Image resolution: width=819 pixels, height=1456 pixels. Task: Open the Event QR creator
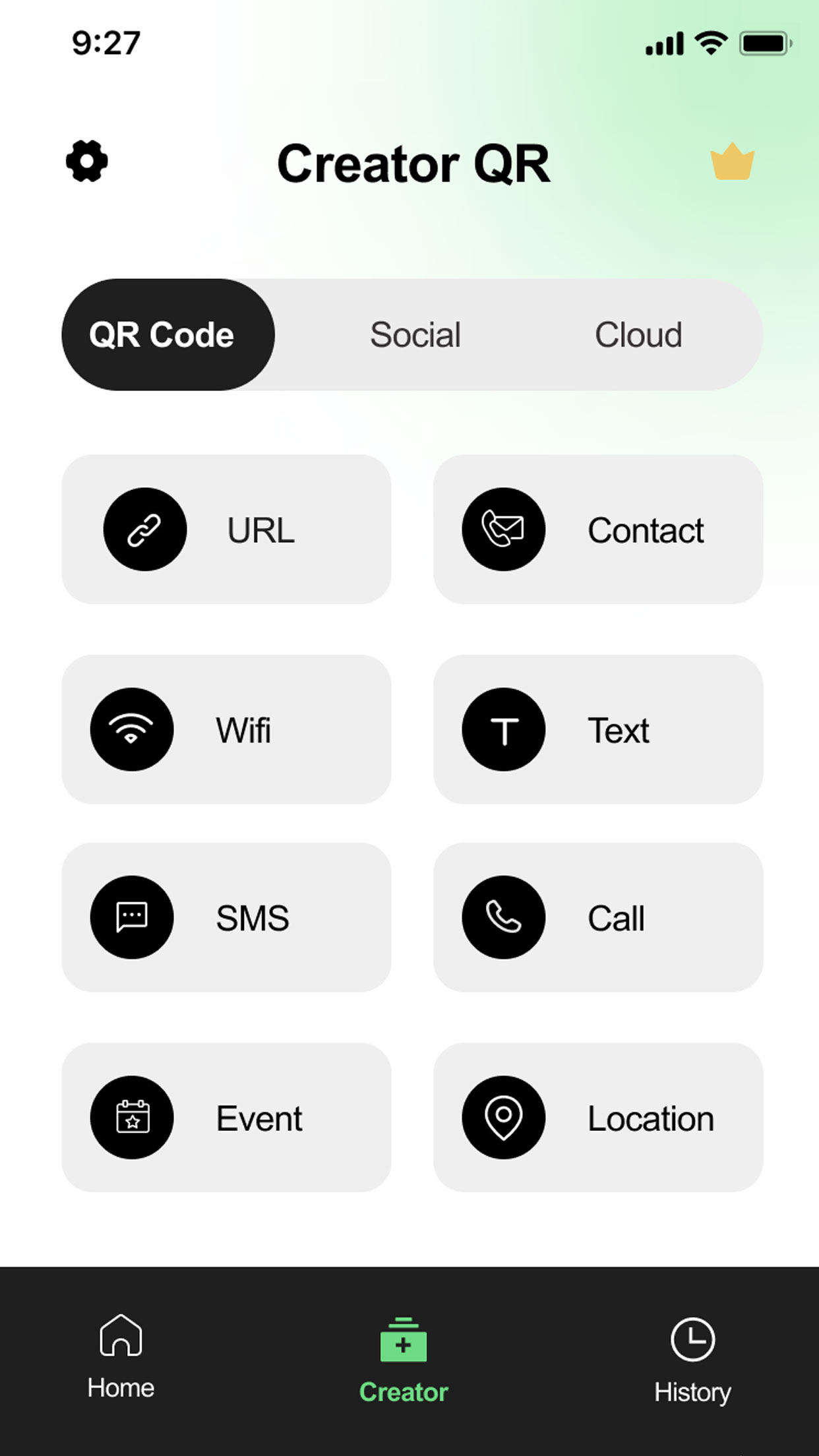coord(226,1117)
